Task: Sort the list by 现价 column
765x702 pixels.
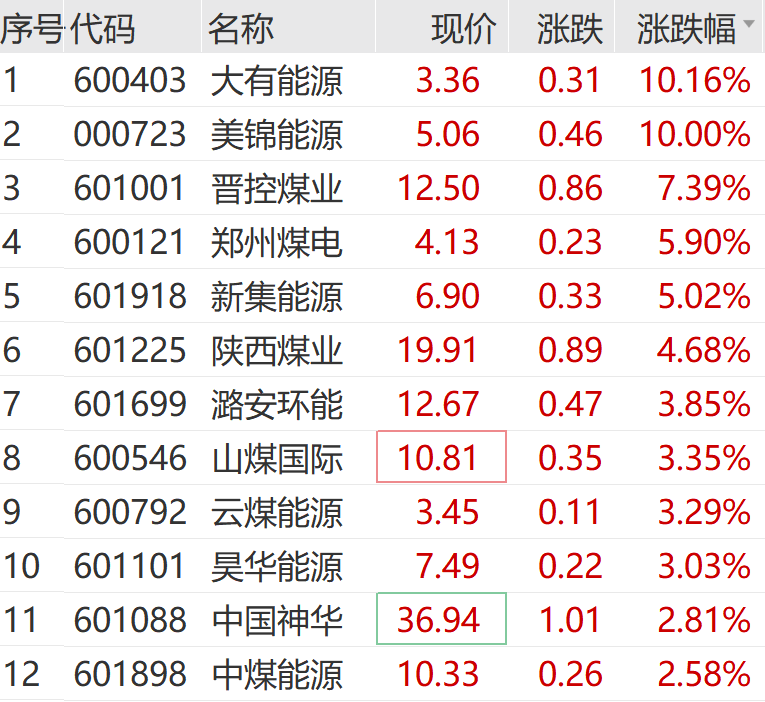Action: click(462, 29)
